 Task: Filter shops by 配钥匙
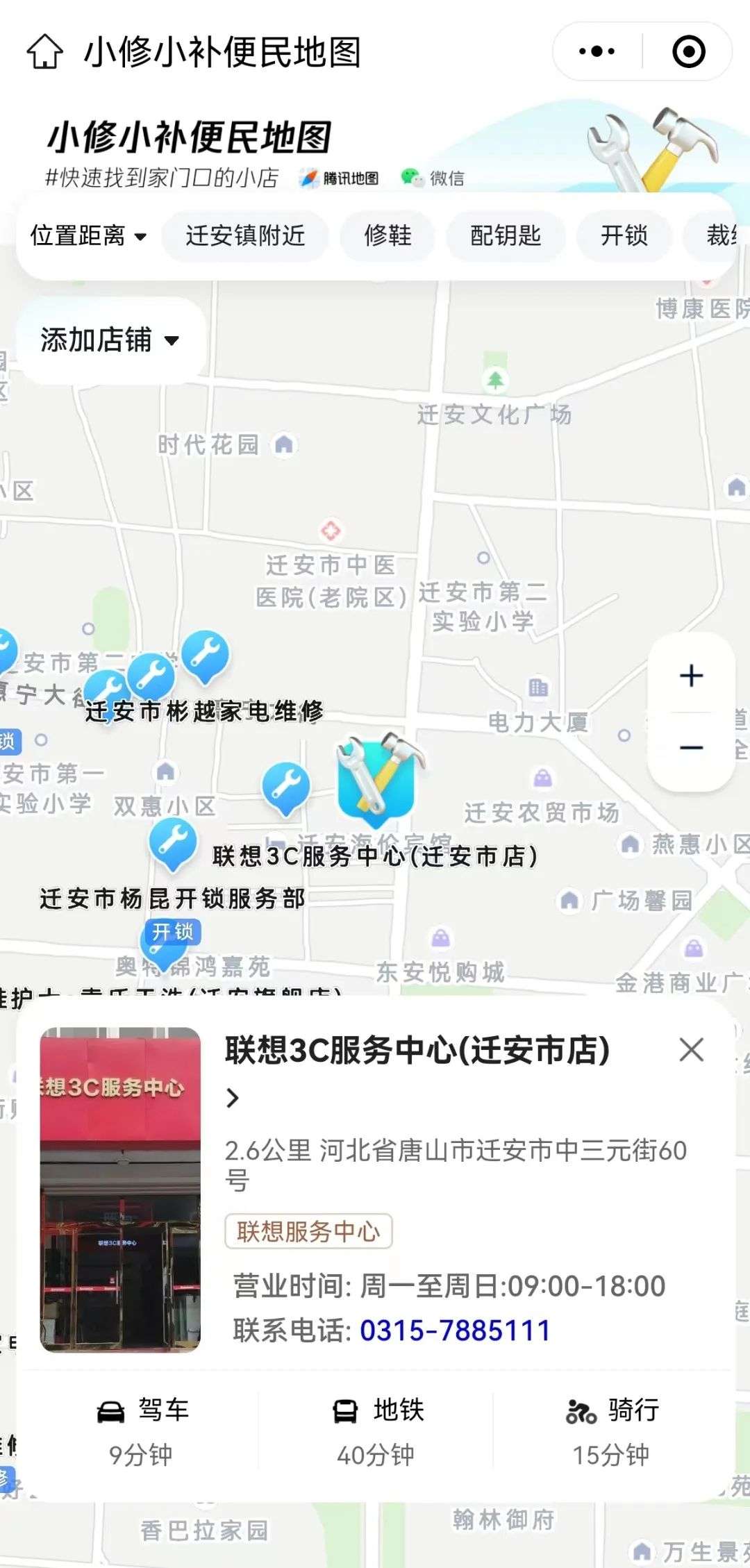click(x=506, y=236)
